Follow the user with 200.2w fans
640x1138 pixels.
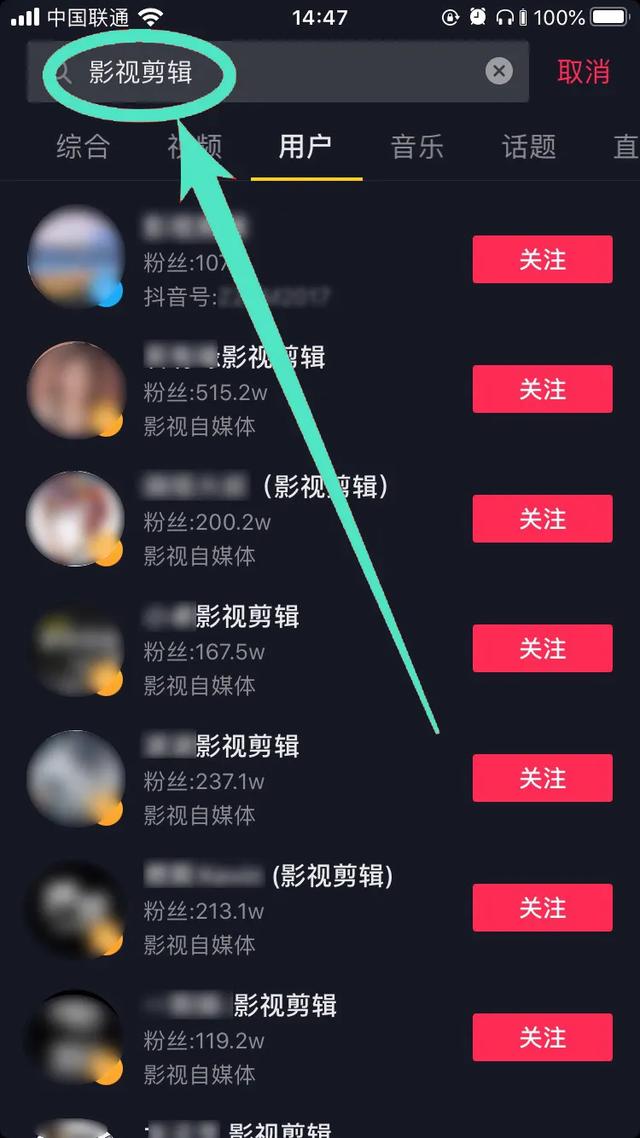[x=542, y=519]
